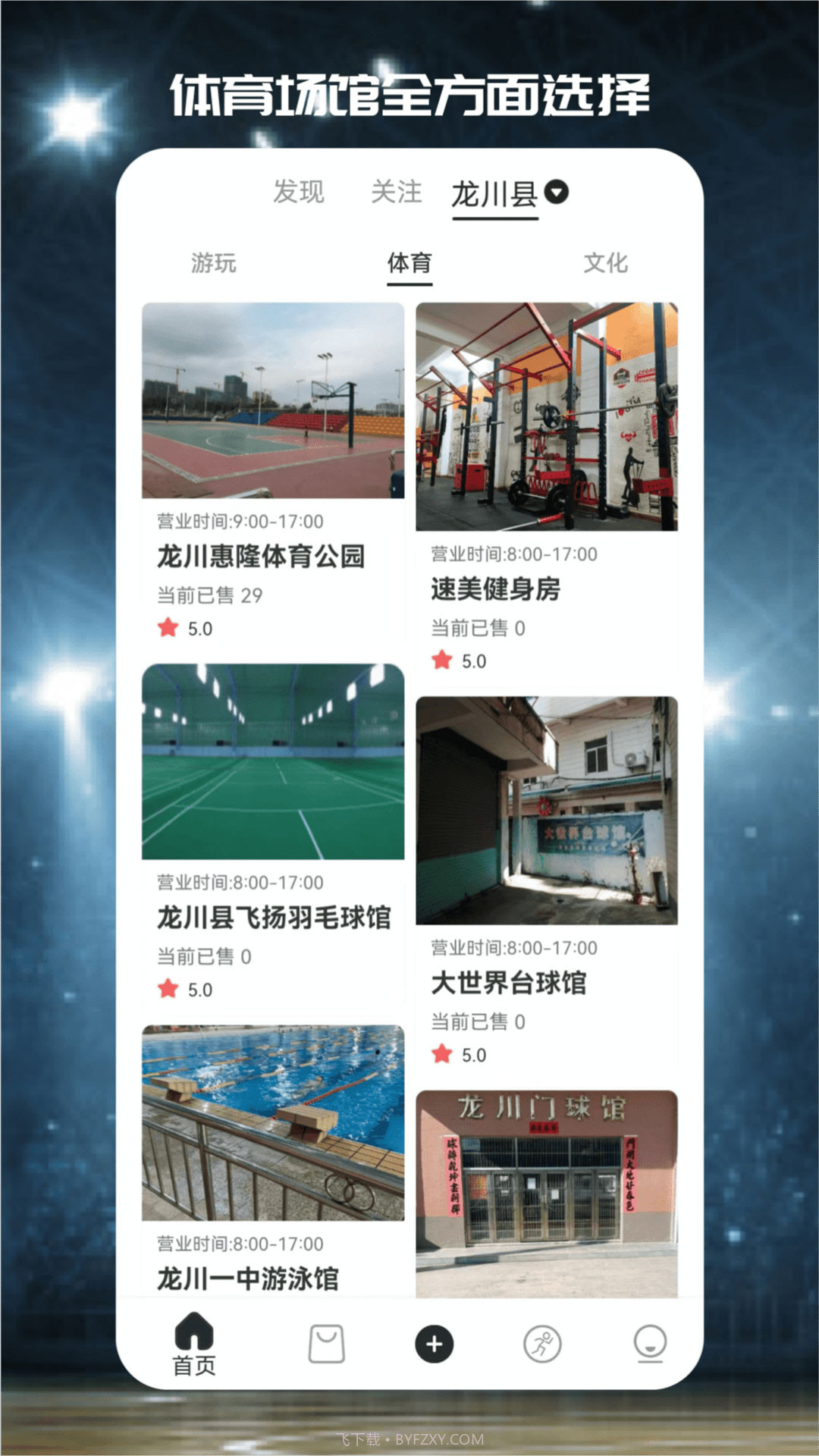
Task: Switch to the 文化 tab
Action: tap(606, 264)
